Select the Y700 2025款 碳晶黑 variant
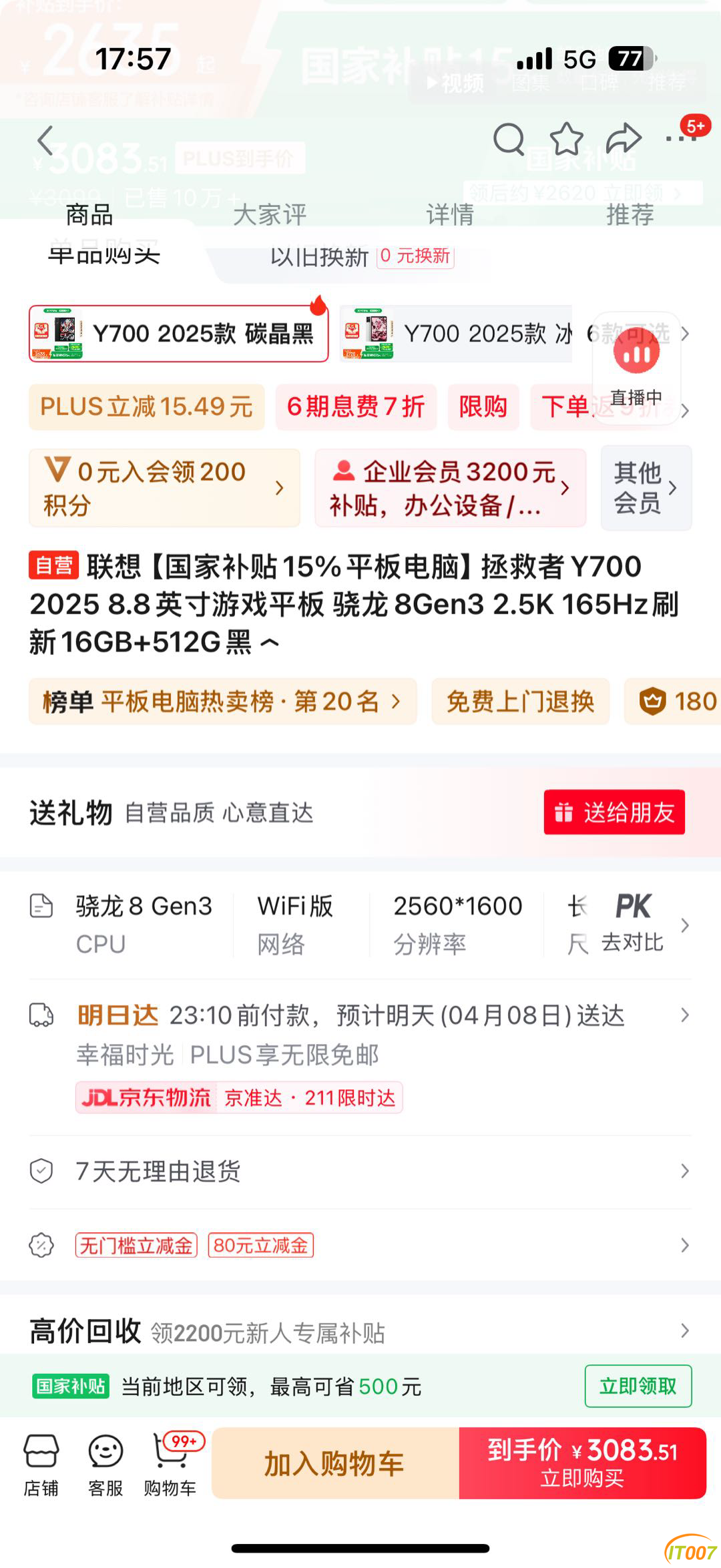 179,333
